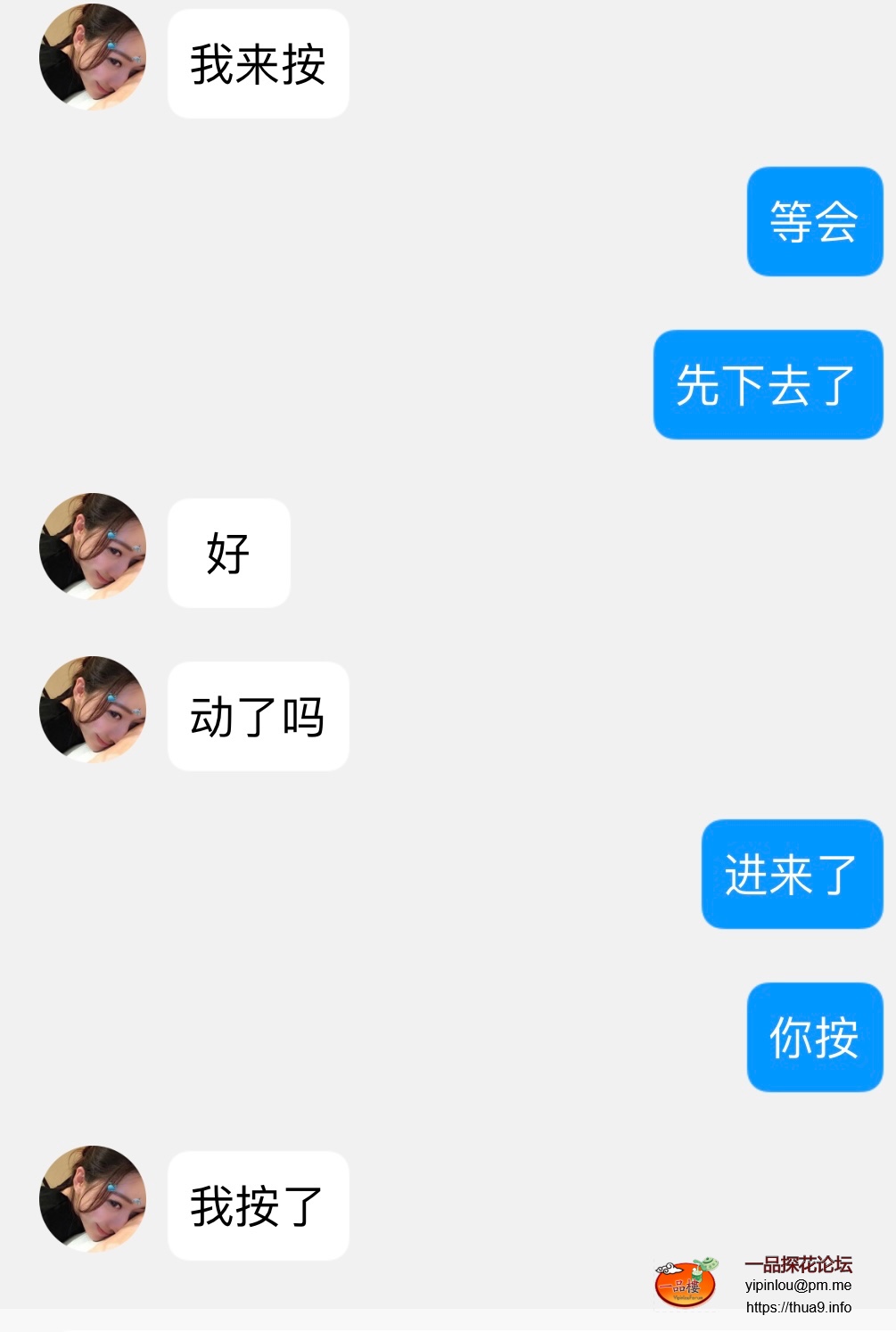Select the blue "进来了" bubble
Screen dimensions: 896x1332
tap(792, 874)
